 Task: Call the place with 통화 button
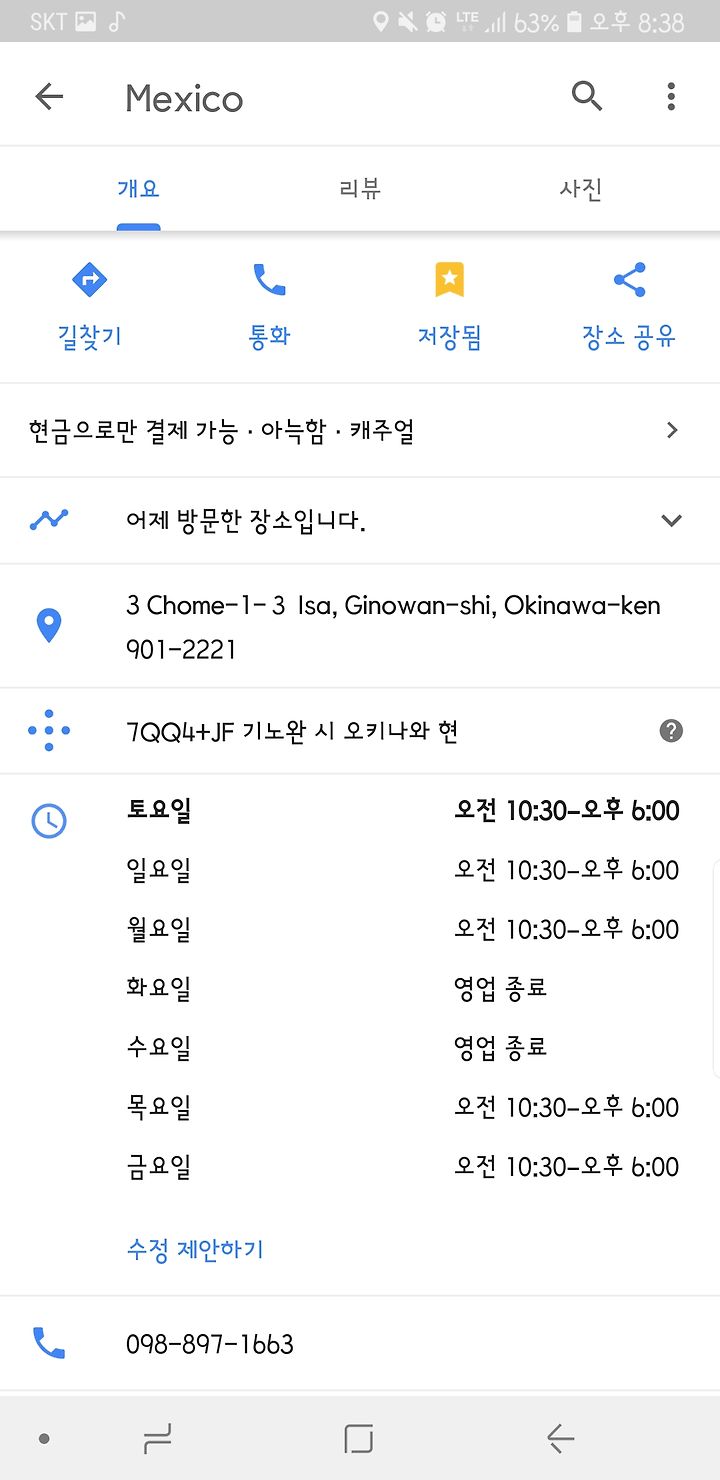tap(269, 306)
